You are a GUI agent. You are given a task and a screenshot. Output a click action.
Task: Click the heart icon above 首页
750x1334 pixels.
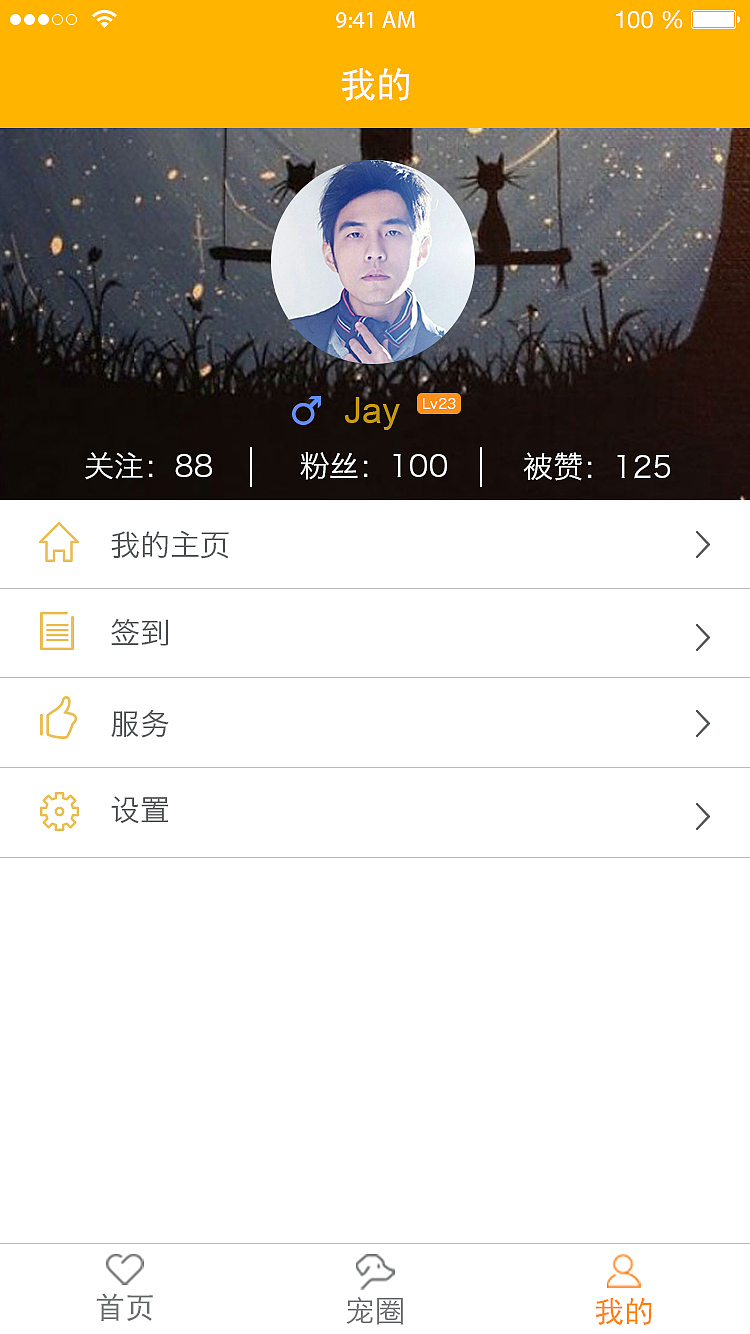(x=124, y=1268)
